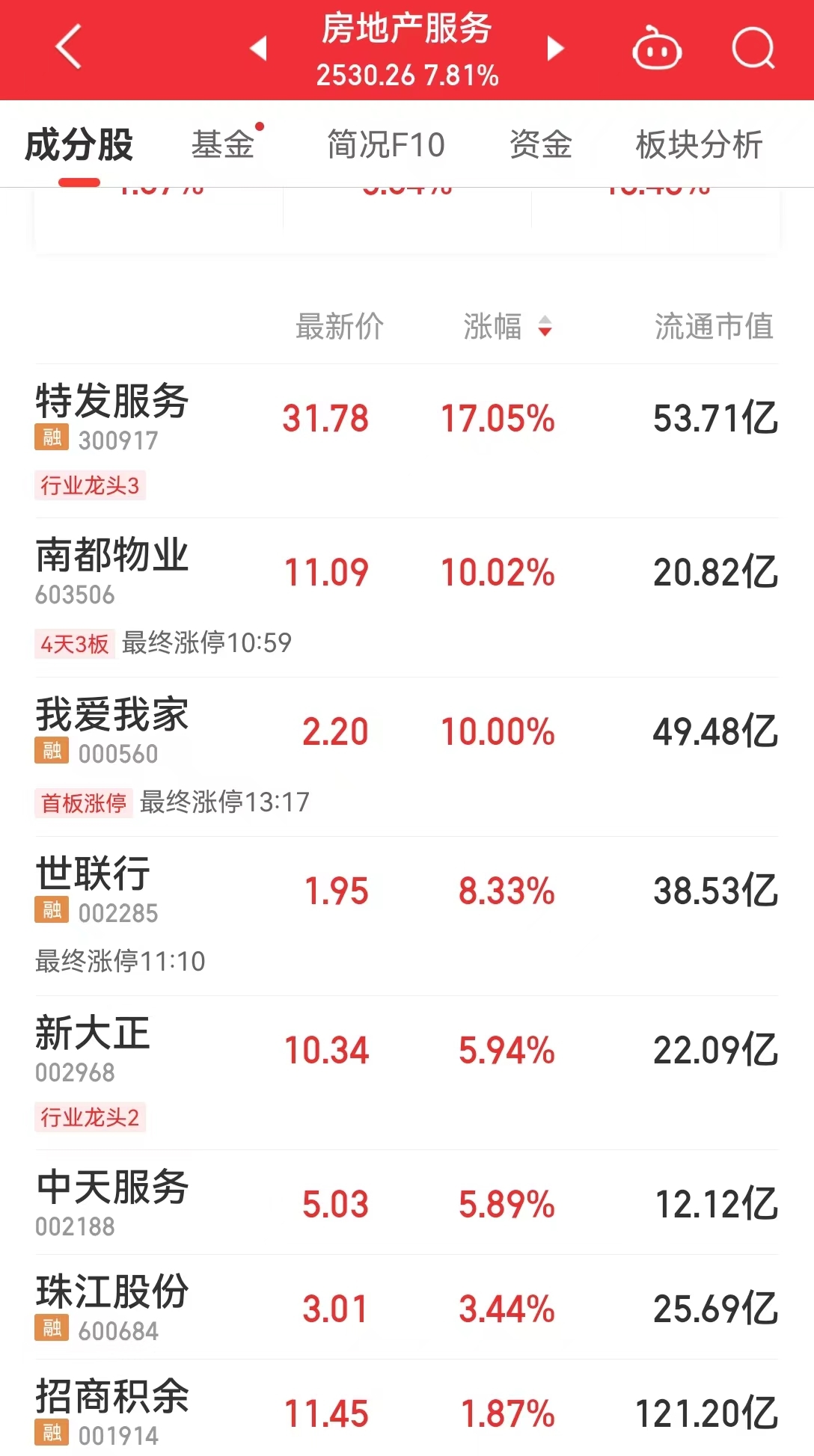View details for 新大正 002968

point(407,1073)
